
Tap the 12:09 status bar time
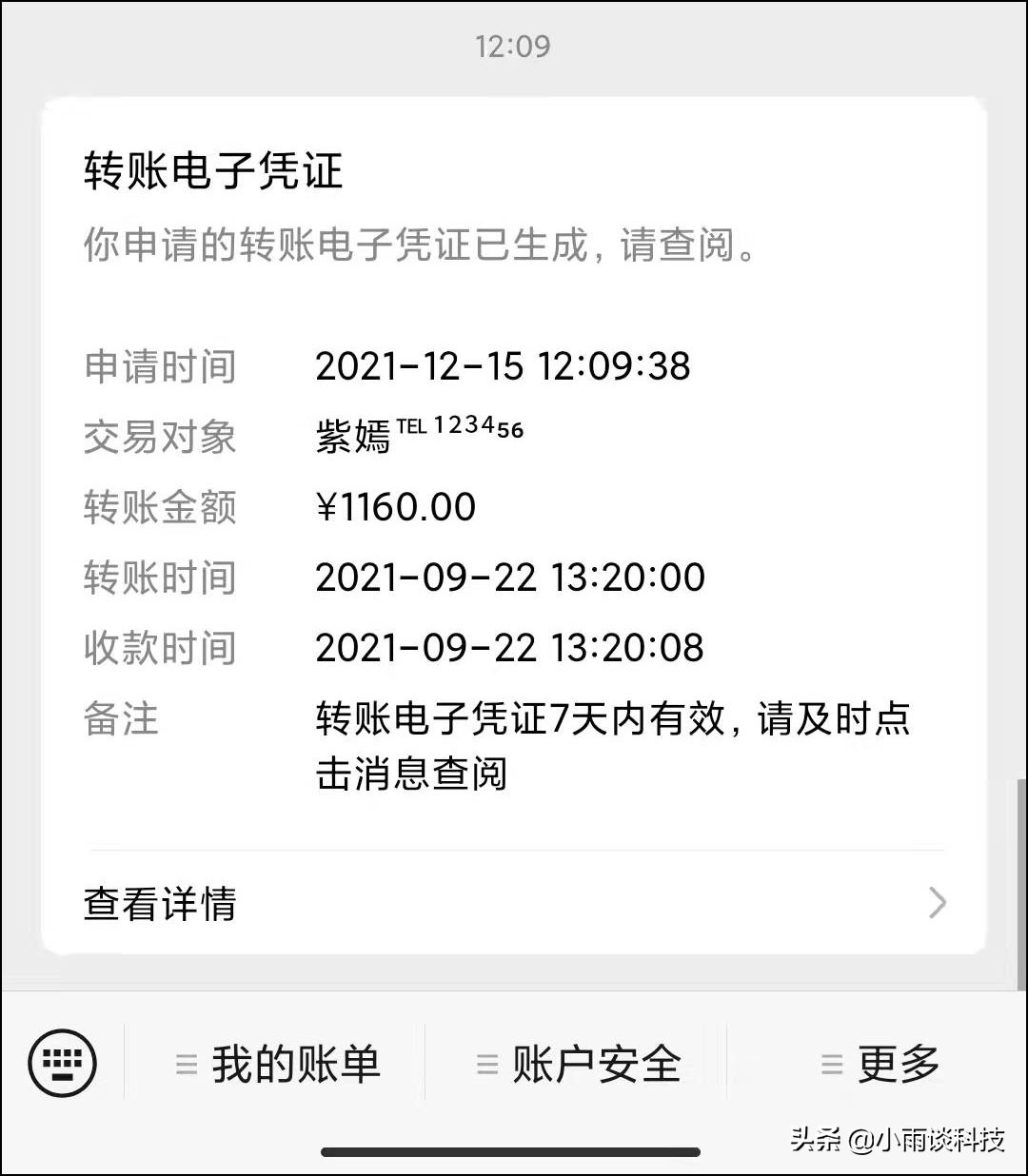[514, 45]
